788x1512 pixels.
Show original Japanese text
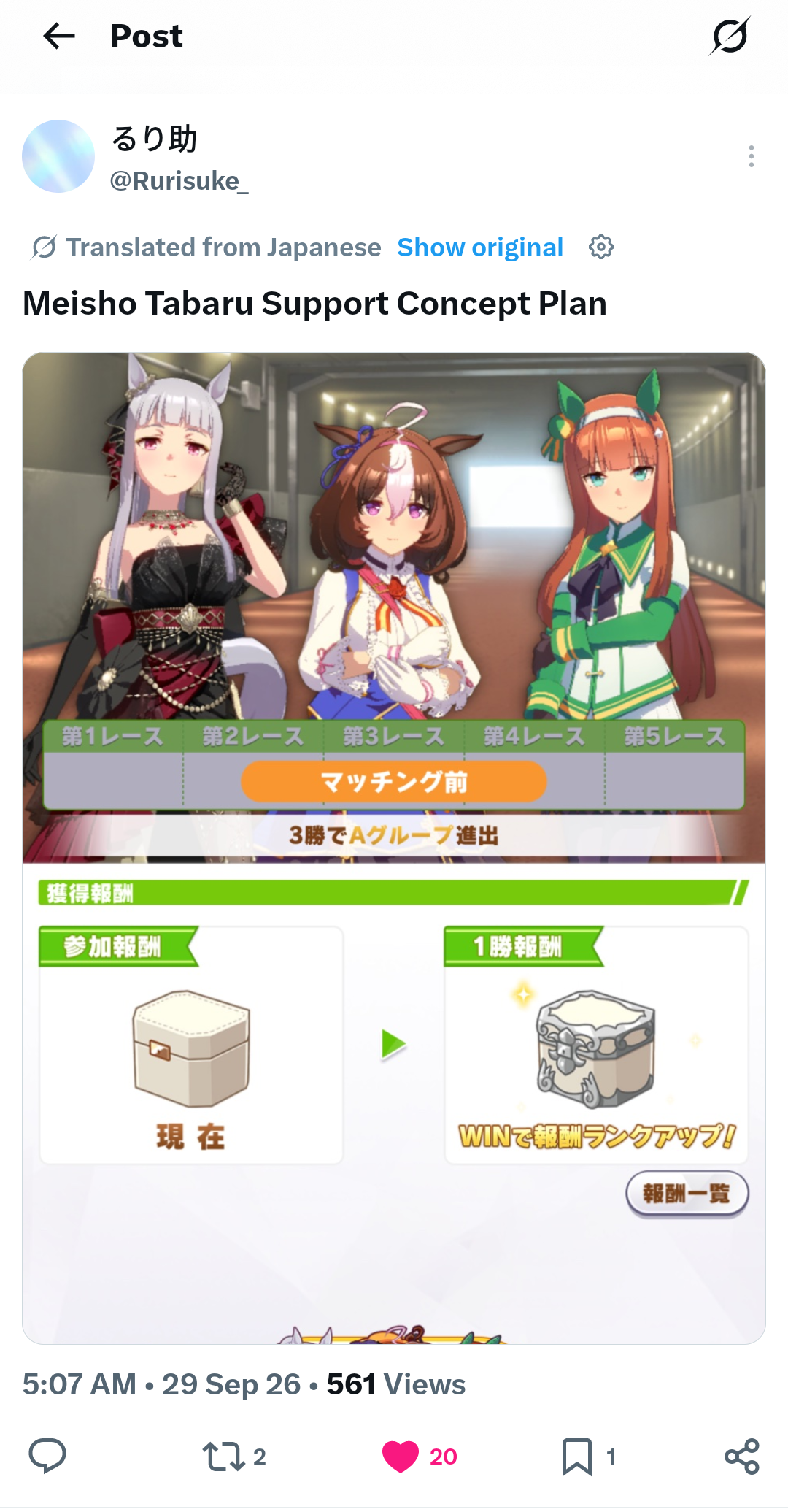pyautogui.click(x=480, y=247)
